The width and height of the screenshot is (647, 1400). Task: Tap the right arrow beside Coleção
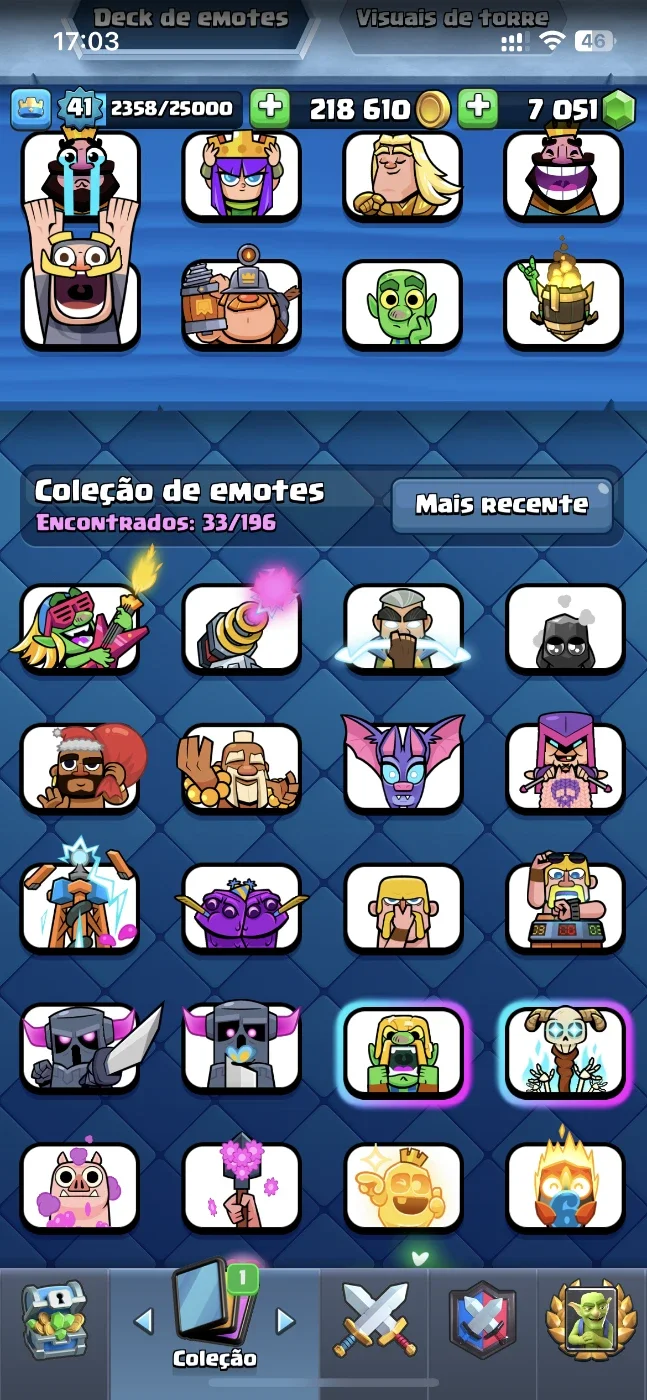tap(286, 1321)
